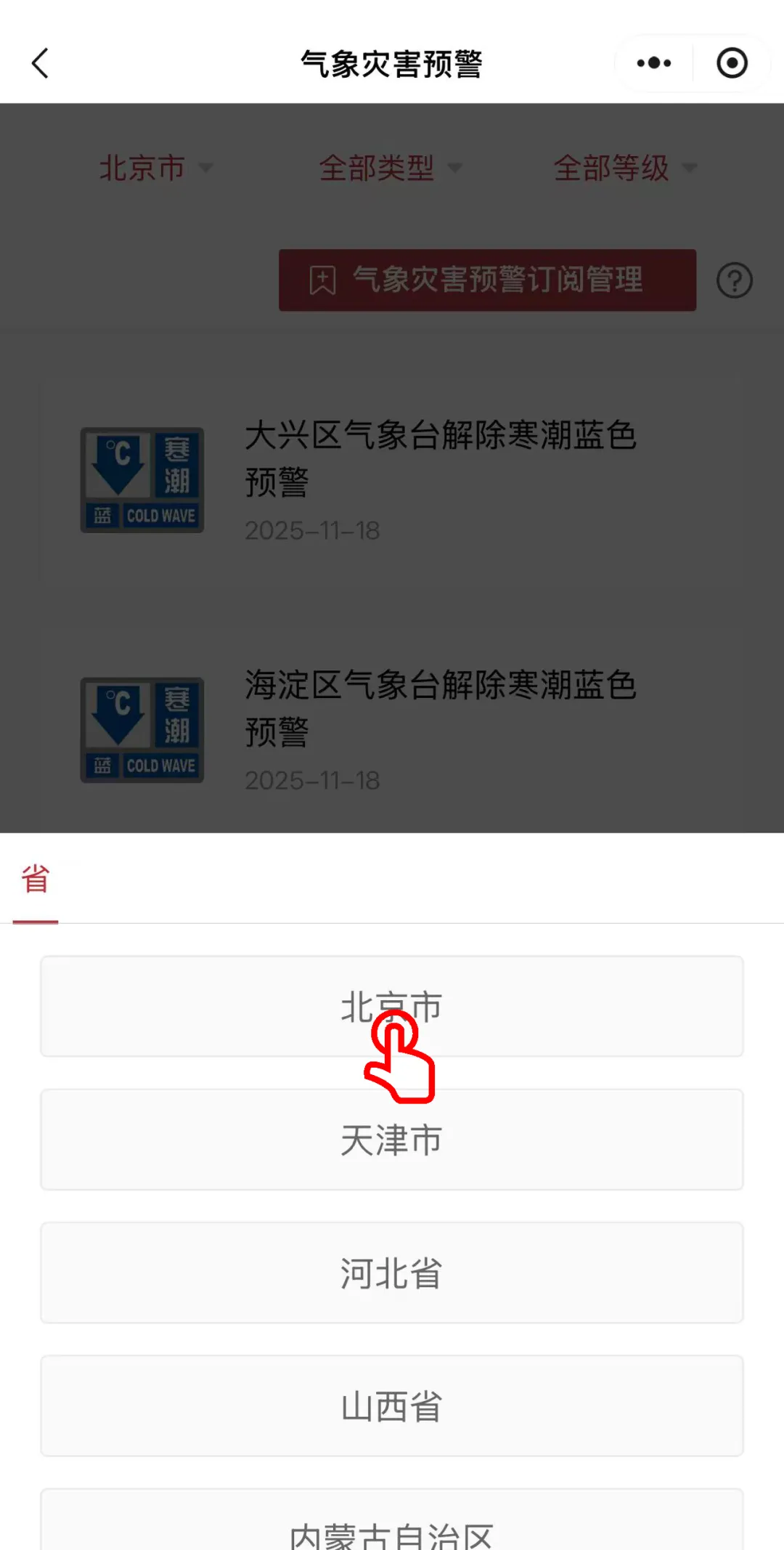Tap the Daxing cold wave warning icon
This screenshot has height=1550, width=784.
pyautogui.click(x=142, y=479)
